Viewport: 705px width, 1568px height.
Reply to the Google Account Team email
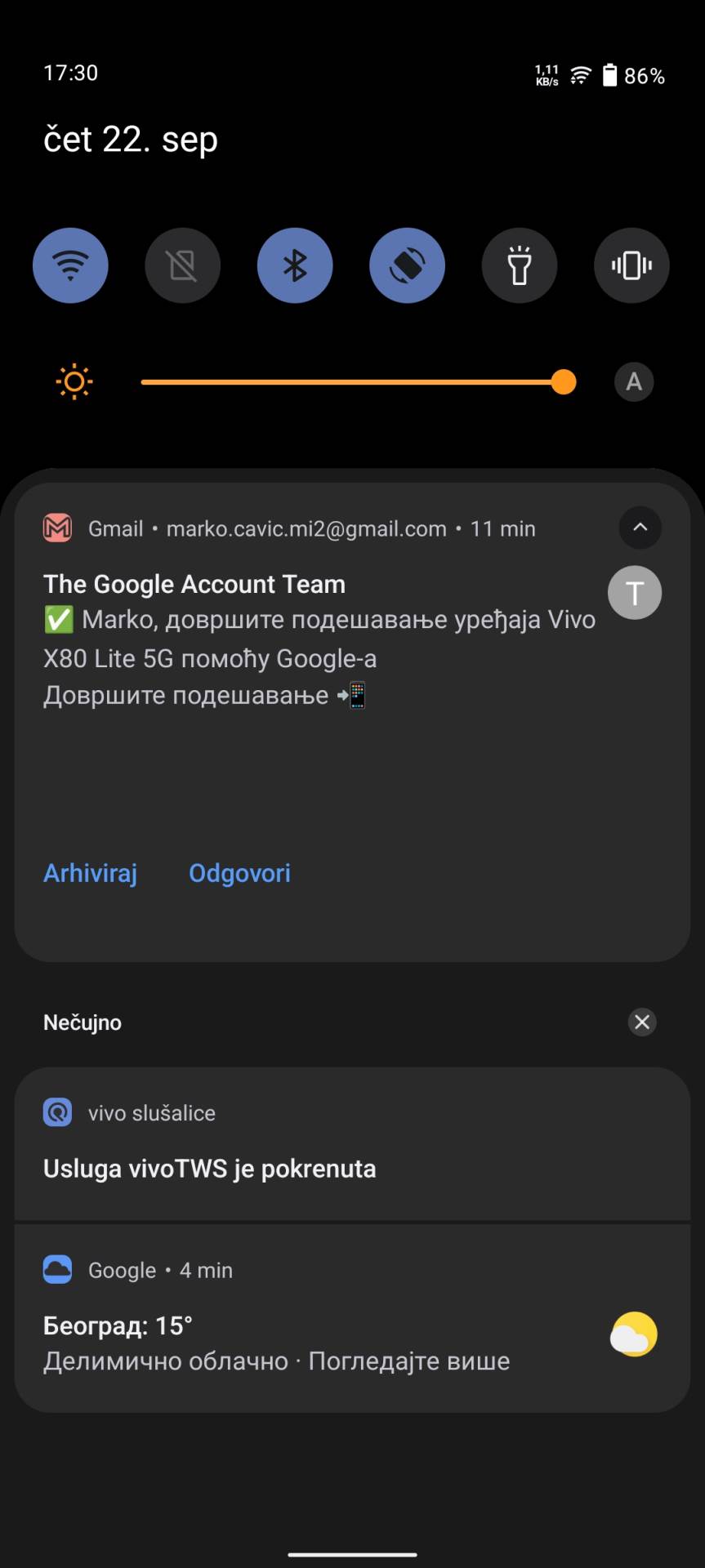tap(239, 873)
